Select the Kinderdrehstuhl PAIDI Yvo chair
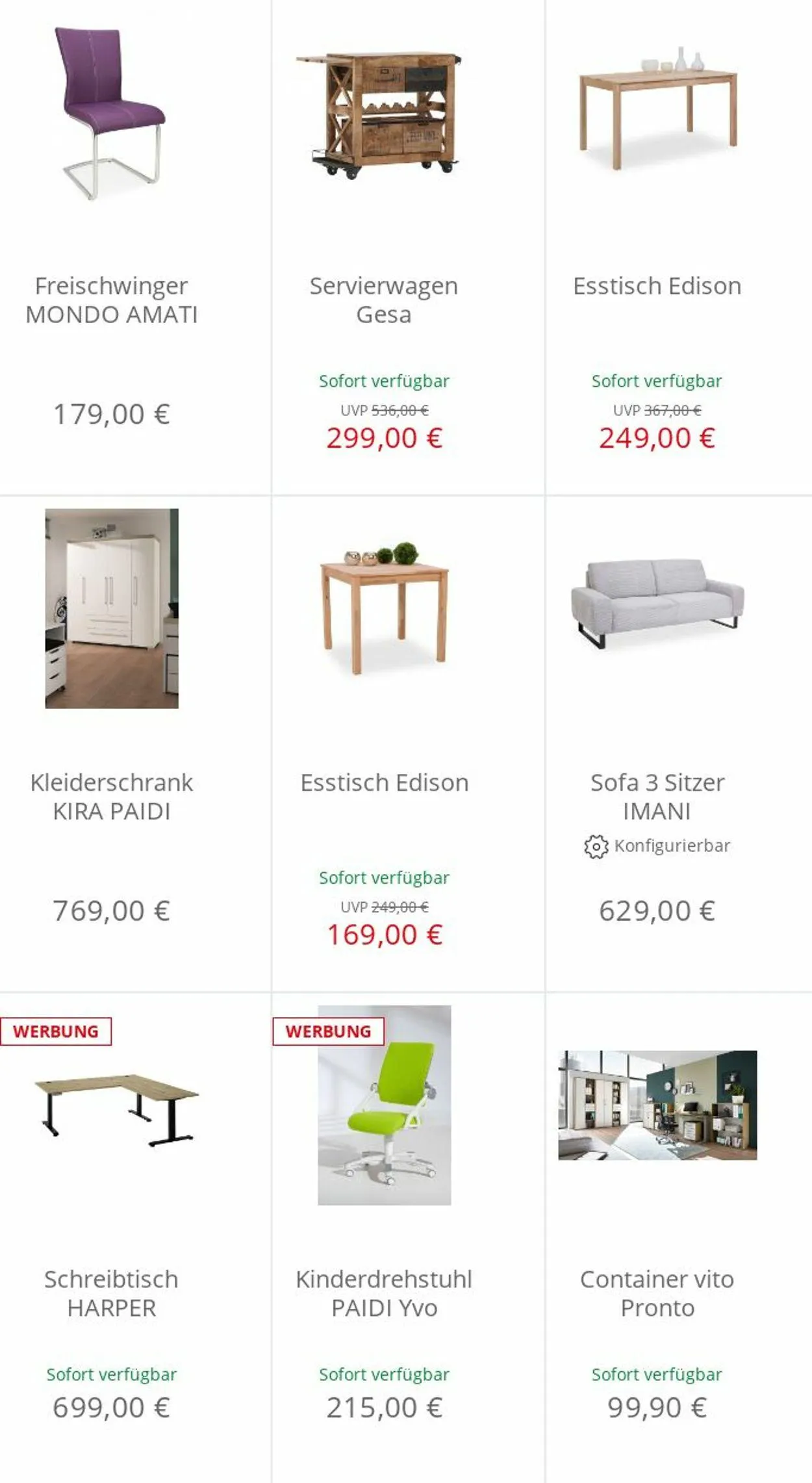The height and width of the screenshot is (1483, 812). pyautogui.click(x=384, y=1293)
